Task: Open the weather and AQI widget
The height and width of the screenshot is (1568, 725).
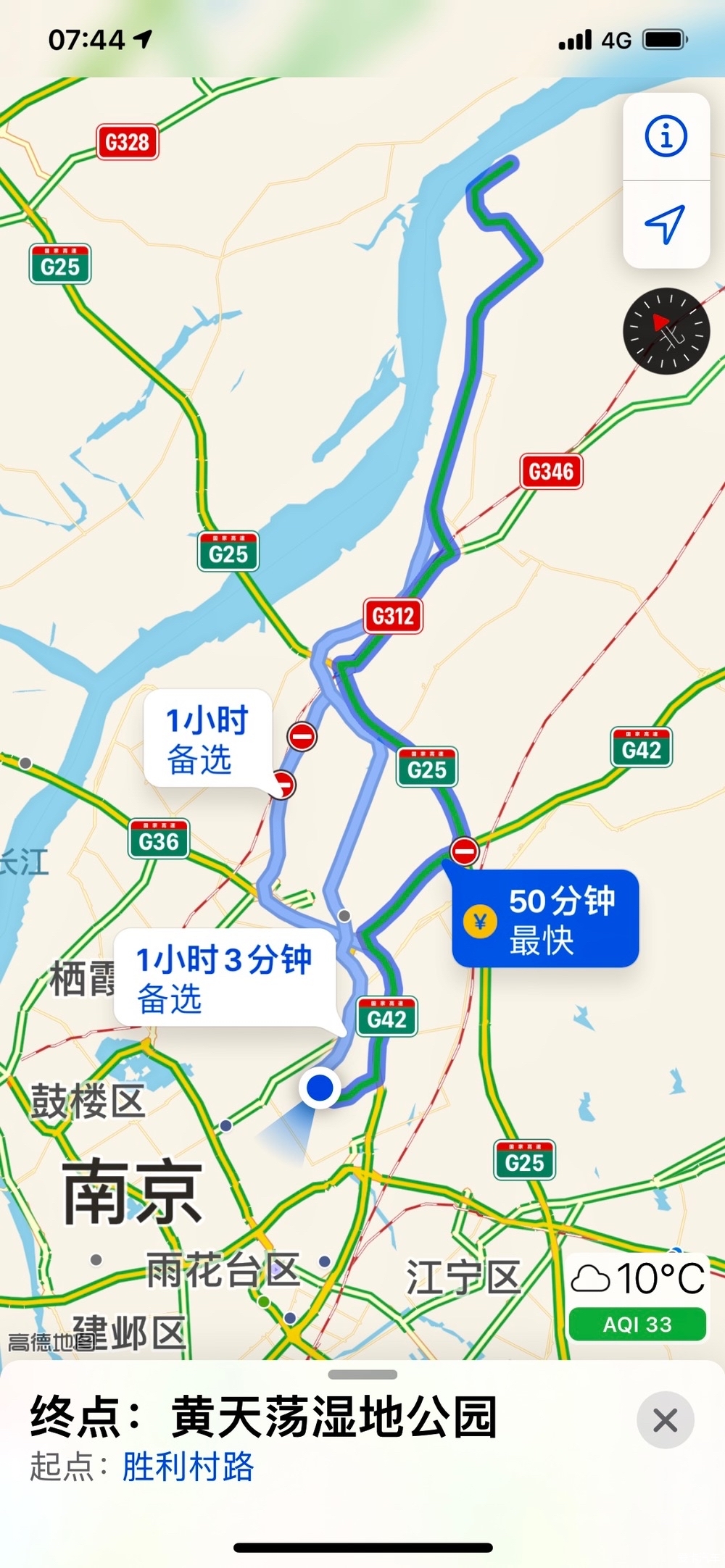Action: coord(637,1298)
